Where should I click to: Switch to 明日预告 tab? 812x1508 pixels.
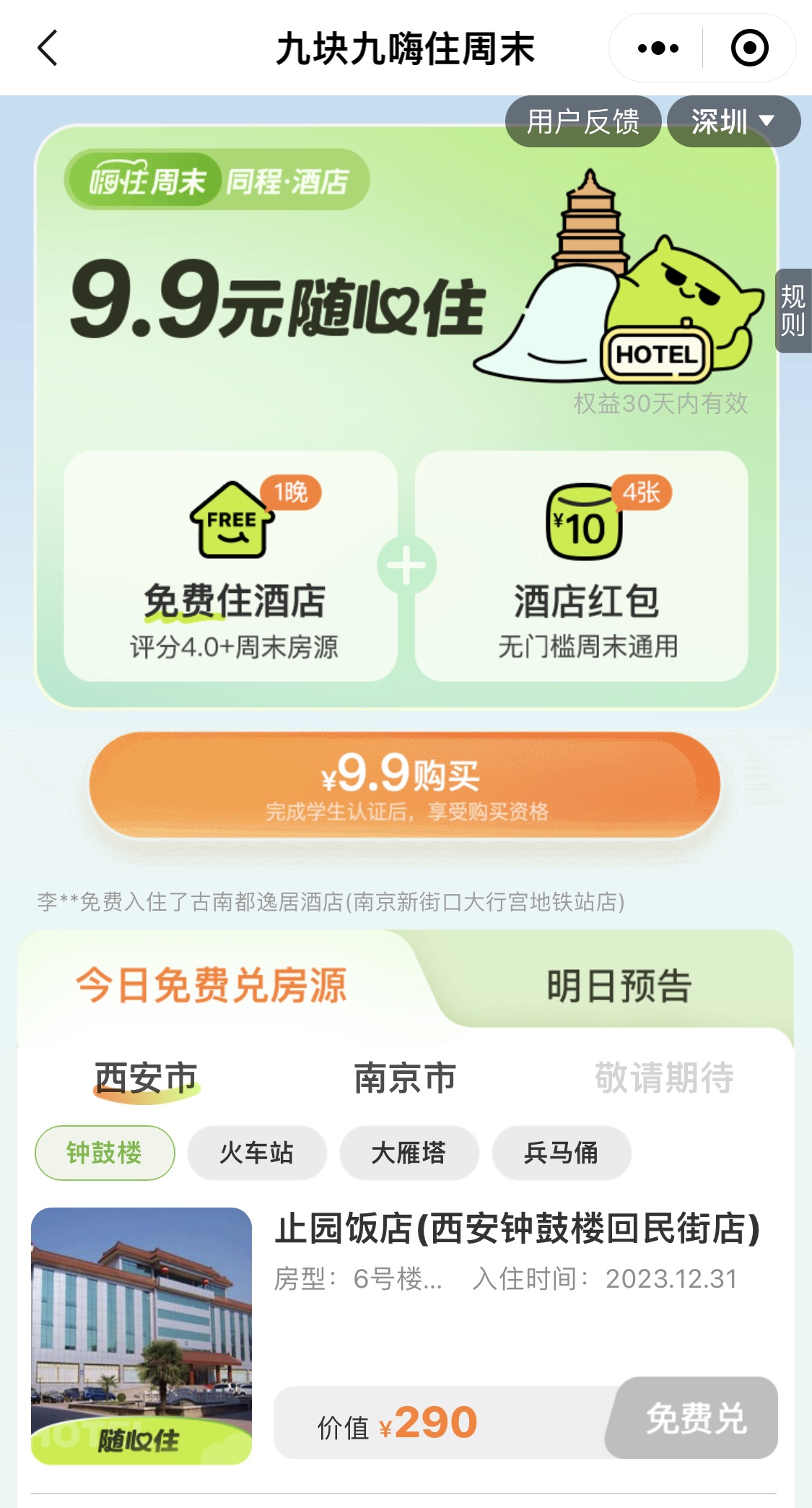coord(619,985)
